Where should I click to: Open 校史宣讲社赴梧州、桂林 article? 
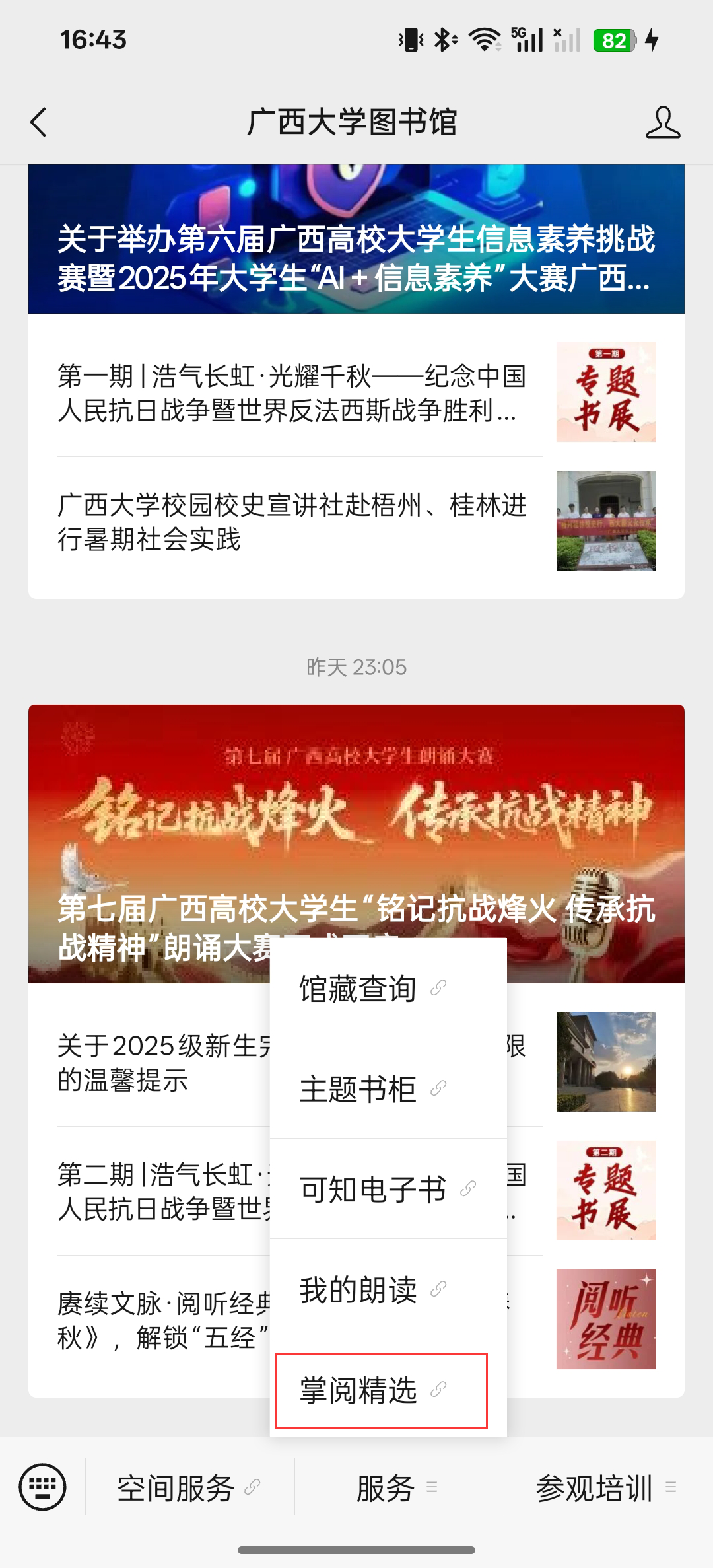coord(290,522)
